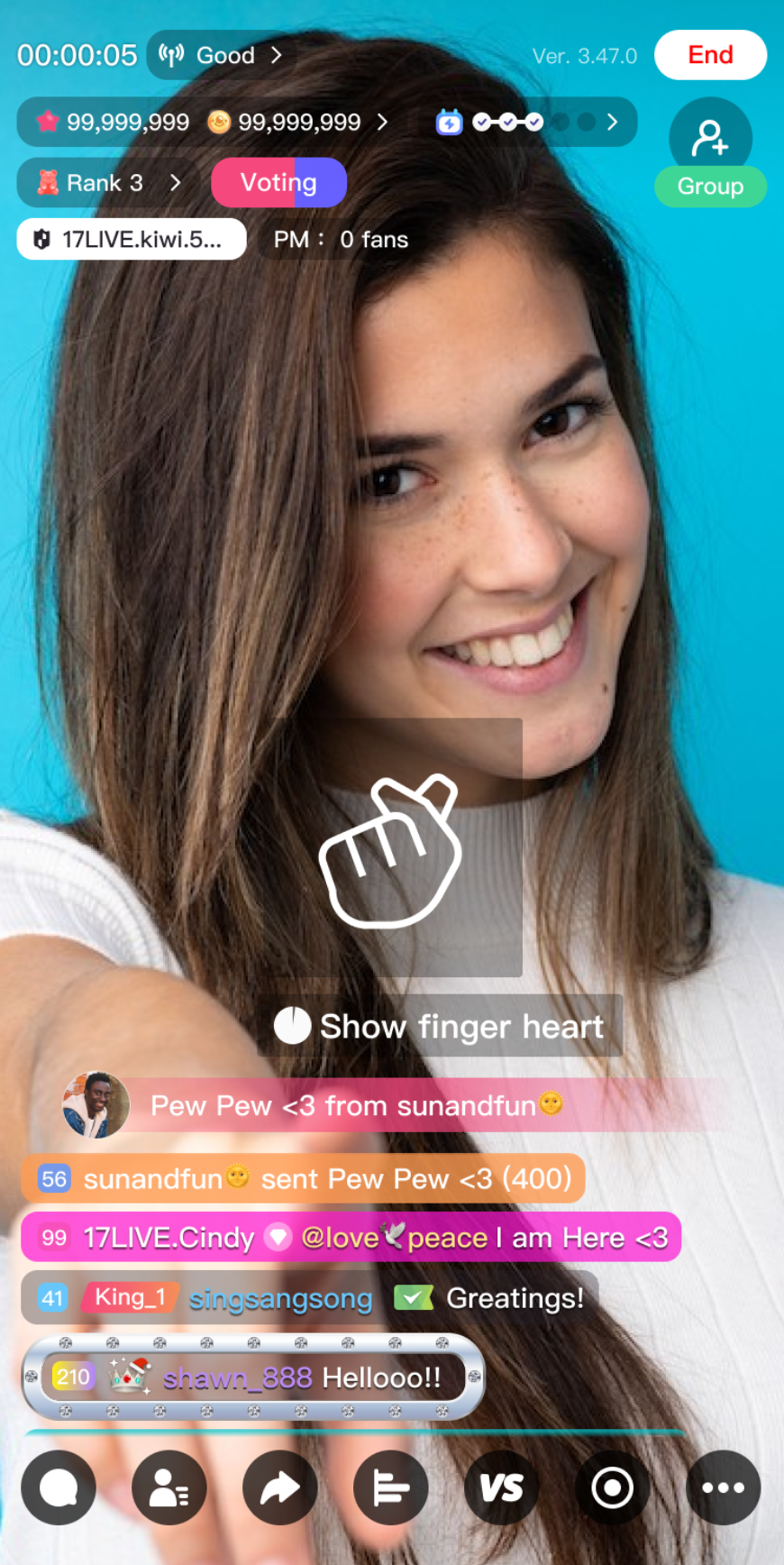Open the points and coins summary

[214, 122]
